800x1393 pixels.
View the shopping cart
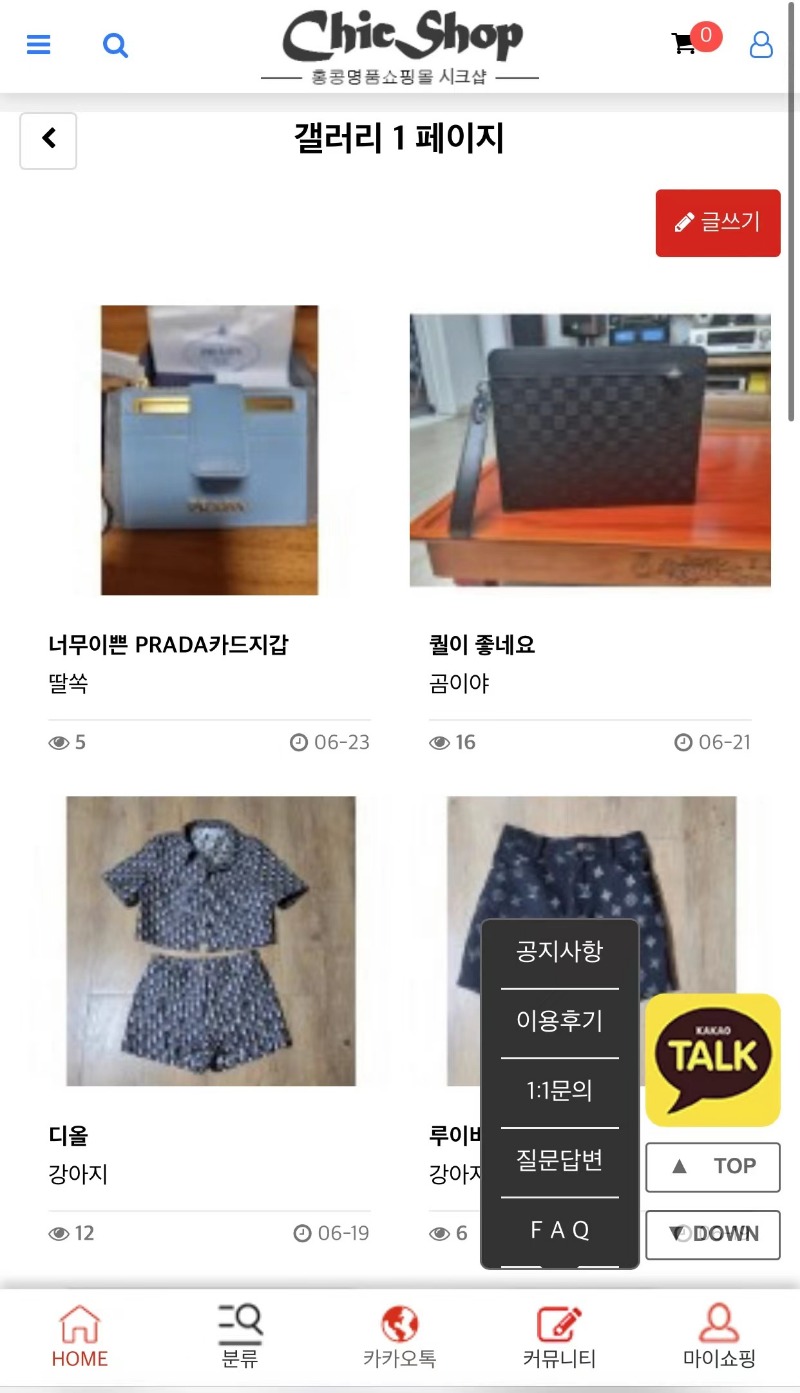pyautogui.click(x=685, y=44)
